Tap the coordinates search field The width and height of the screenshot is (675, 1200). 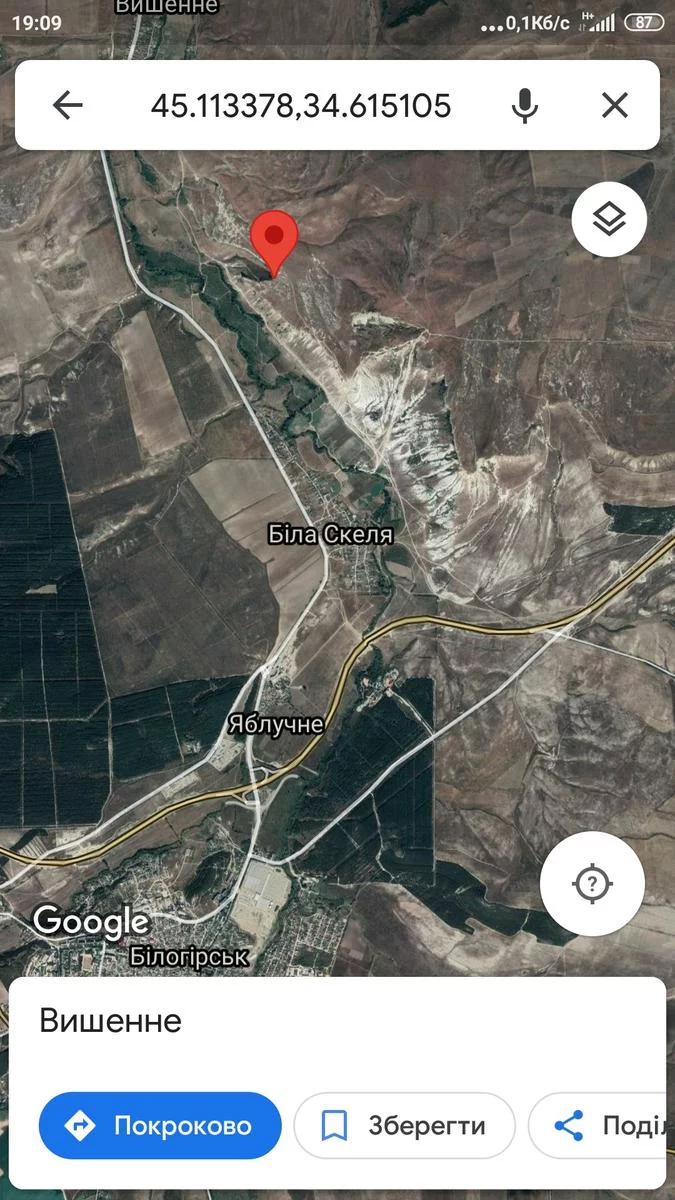click(300, 105)
